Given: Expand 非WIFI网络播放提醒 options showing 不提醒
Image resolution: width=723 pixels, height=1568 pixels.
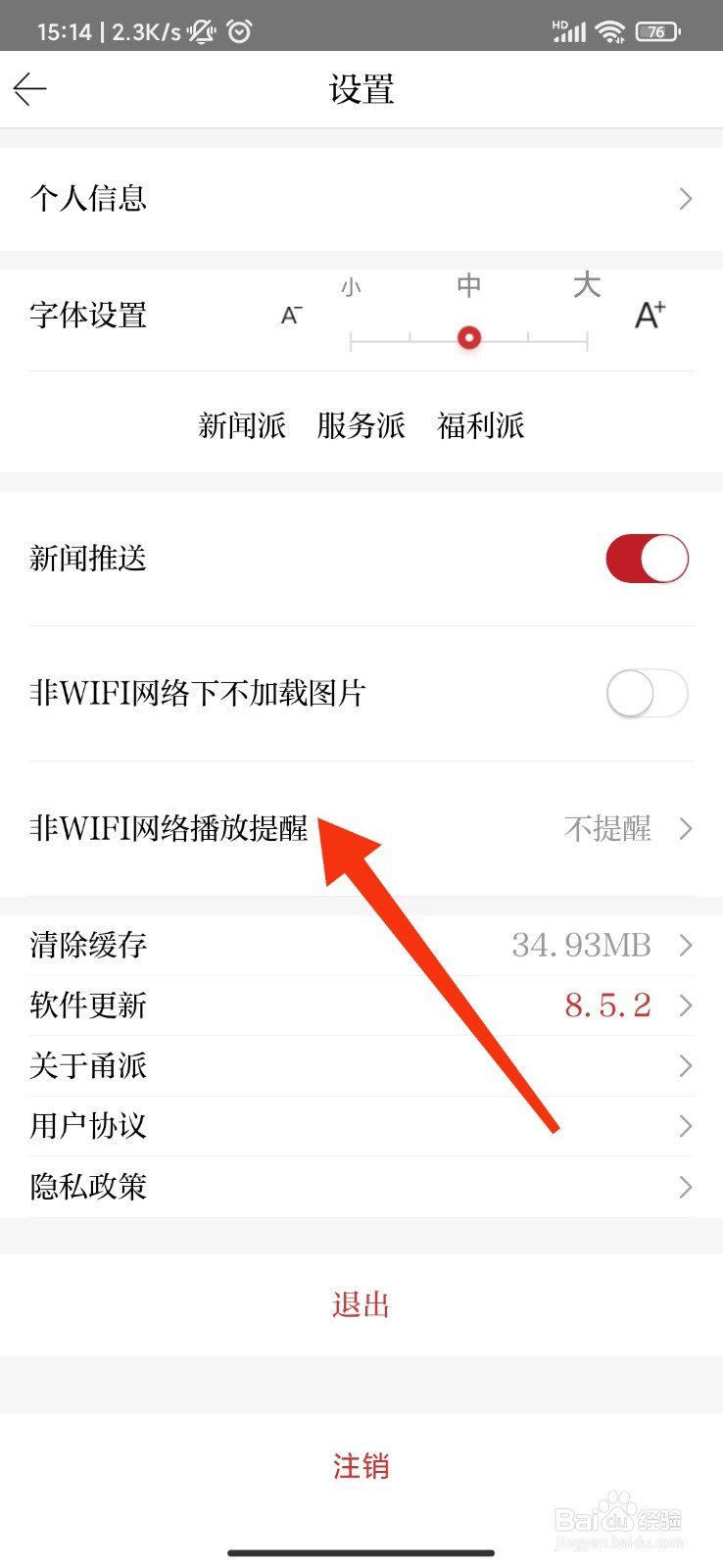Looking at the screenshot, I should (361, 829).
